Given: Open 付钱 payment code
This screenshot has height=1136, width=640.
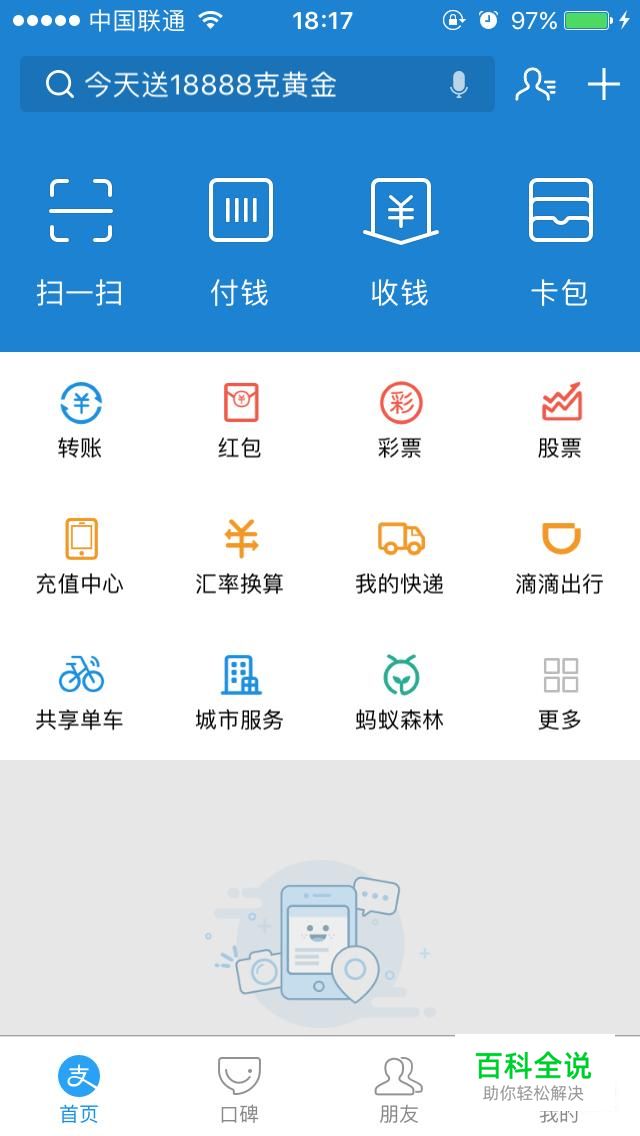Looking at the screenshot, I should 240,240.
